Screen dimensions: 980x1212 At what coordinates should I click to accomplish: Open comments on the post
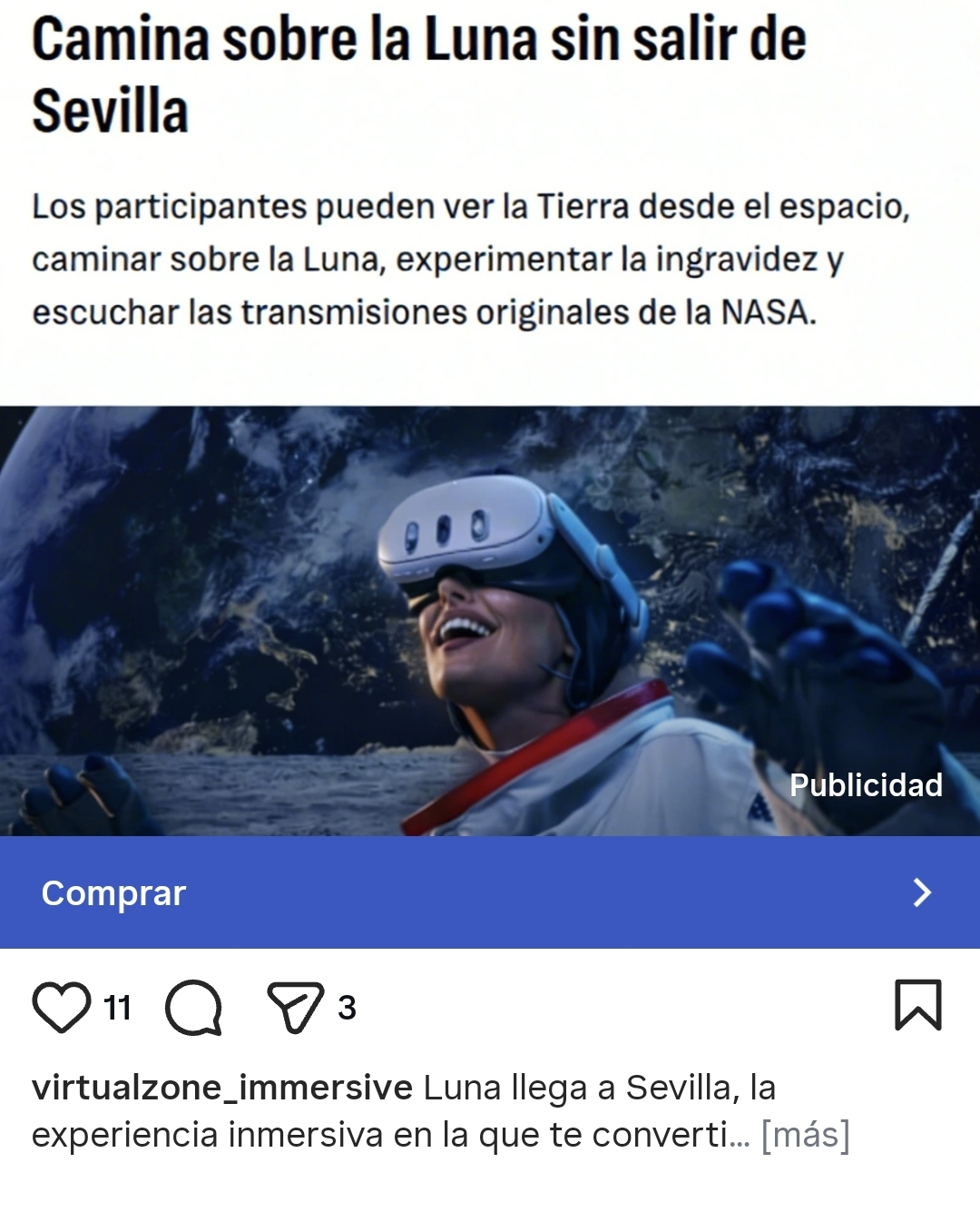[193, 1007]
